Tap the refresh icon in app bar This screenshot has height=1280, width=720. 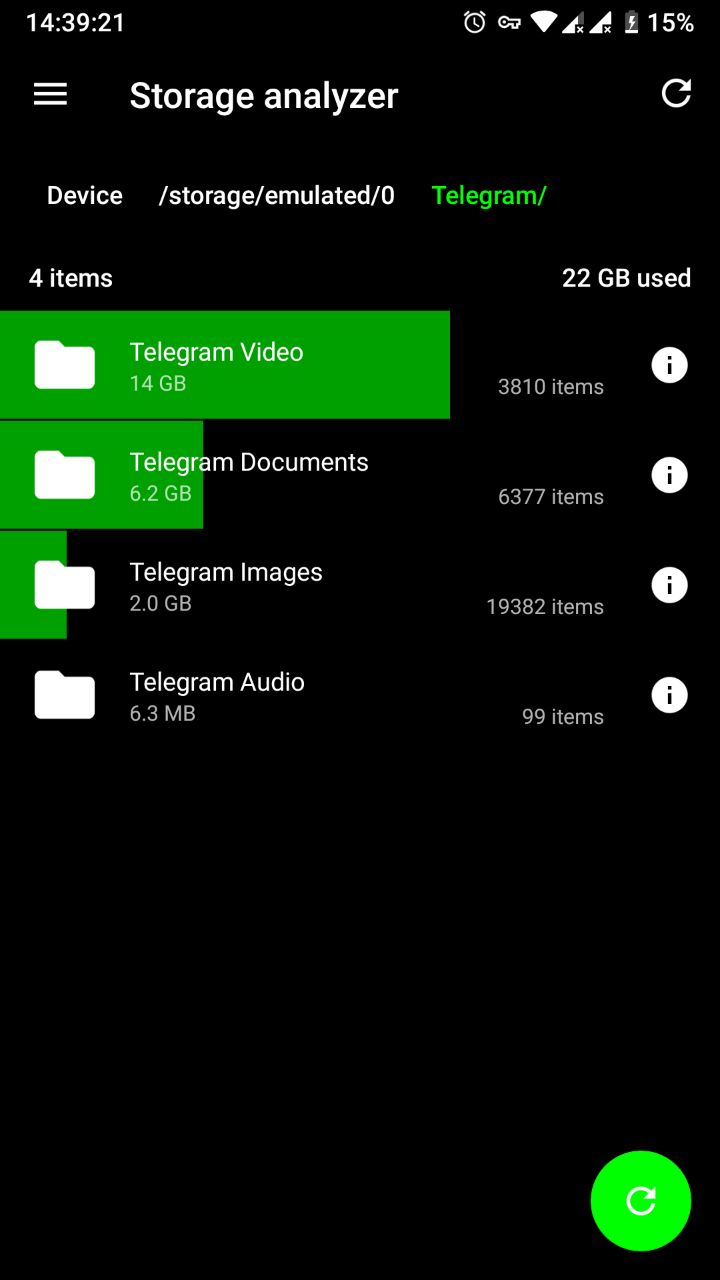[x=676, y=94]
